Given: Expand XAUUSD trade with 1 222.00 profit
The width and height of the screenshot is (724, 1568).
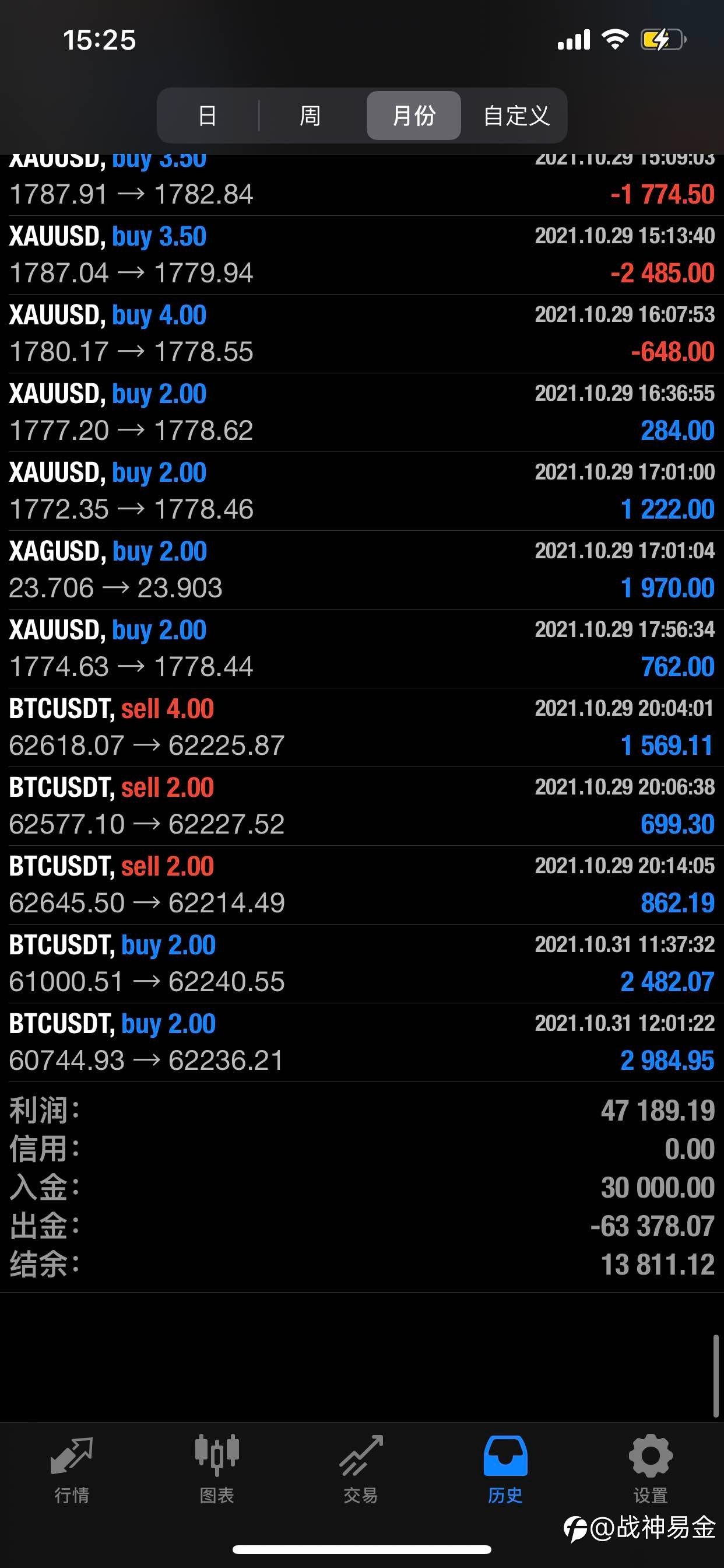Looking at the screenshot, I should tap(362, 491).
